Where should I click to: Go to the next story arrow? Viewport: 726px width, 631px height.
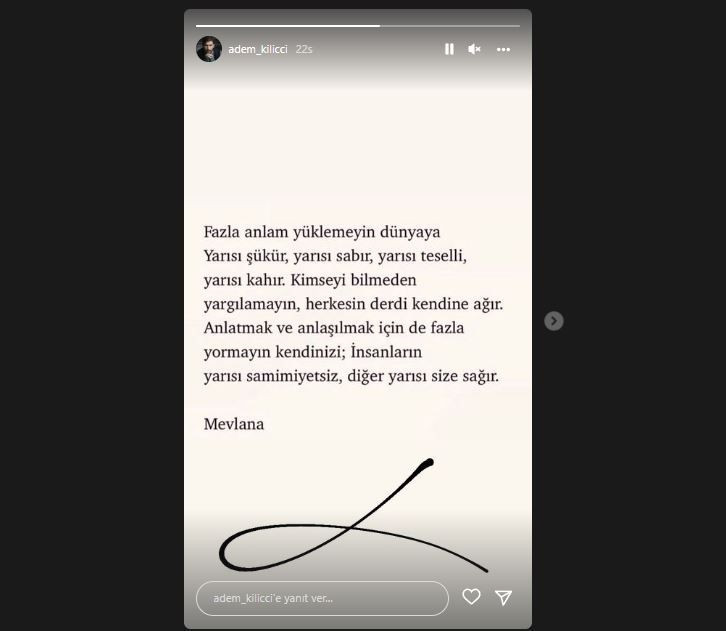click(x=554, y=321)
